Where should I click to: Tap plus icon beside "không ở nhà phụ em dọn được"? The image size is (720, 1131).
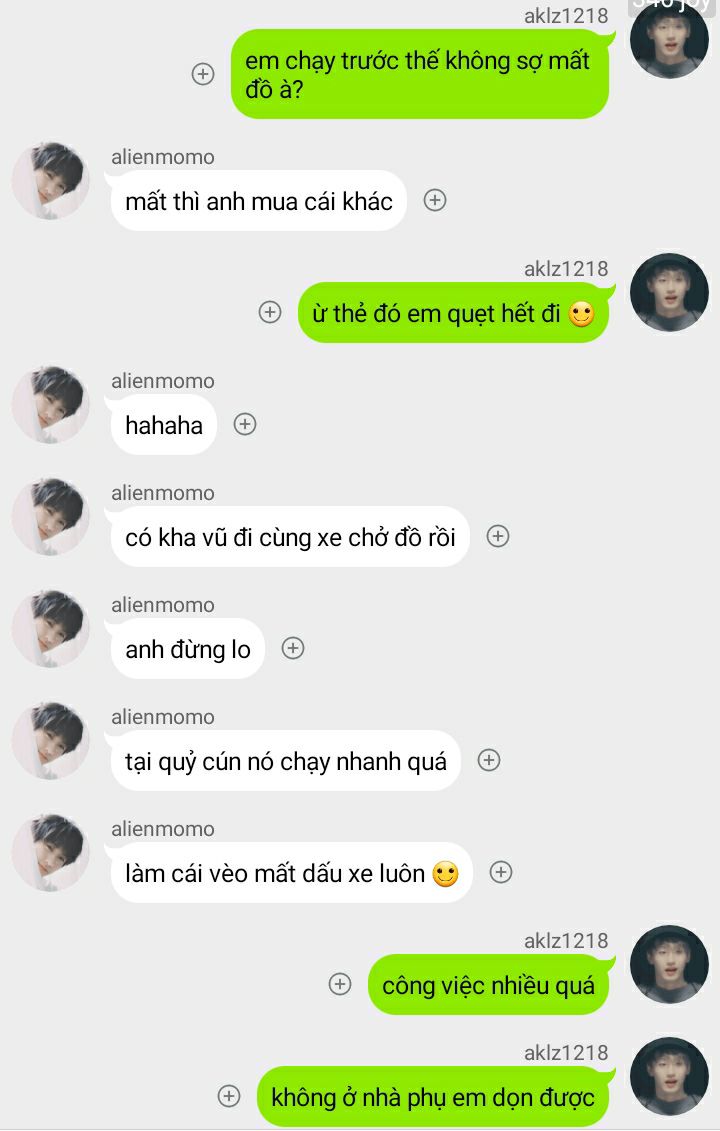coord(229,1096)
